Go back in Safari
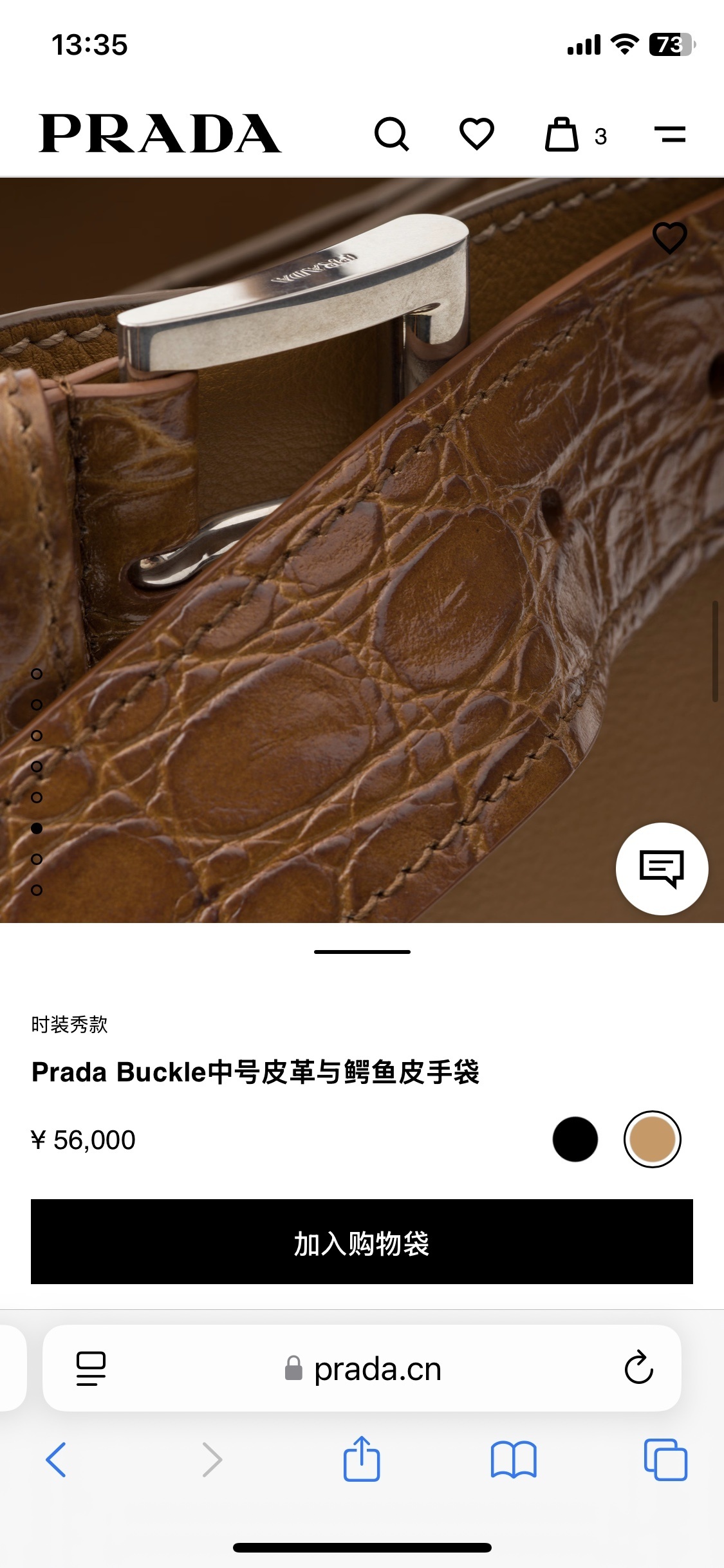 tap(56, 1460)
